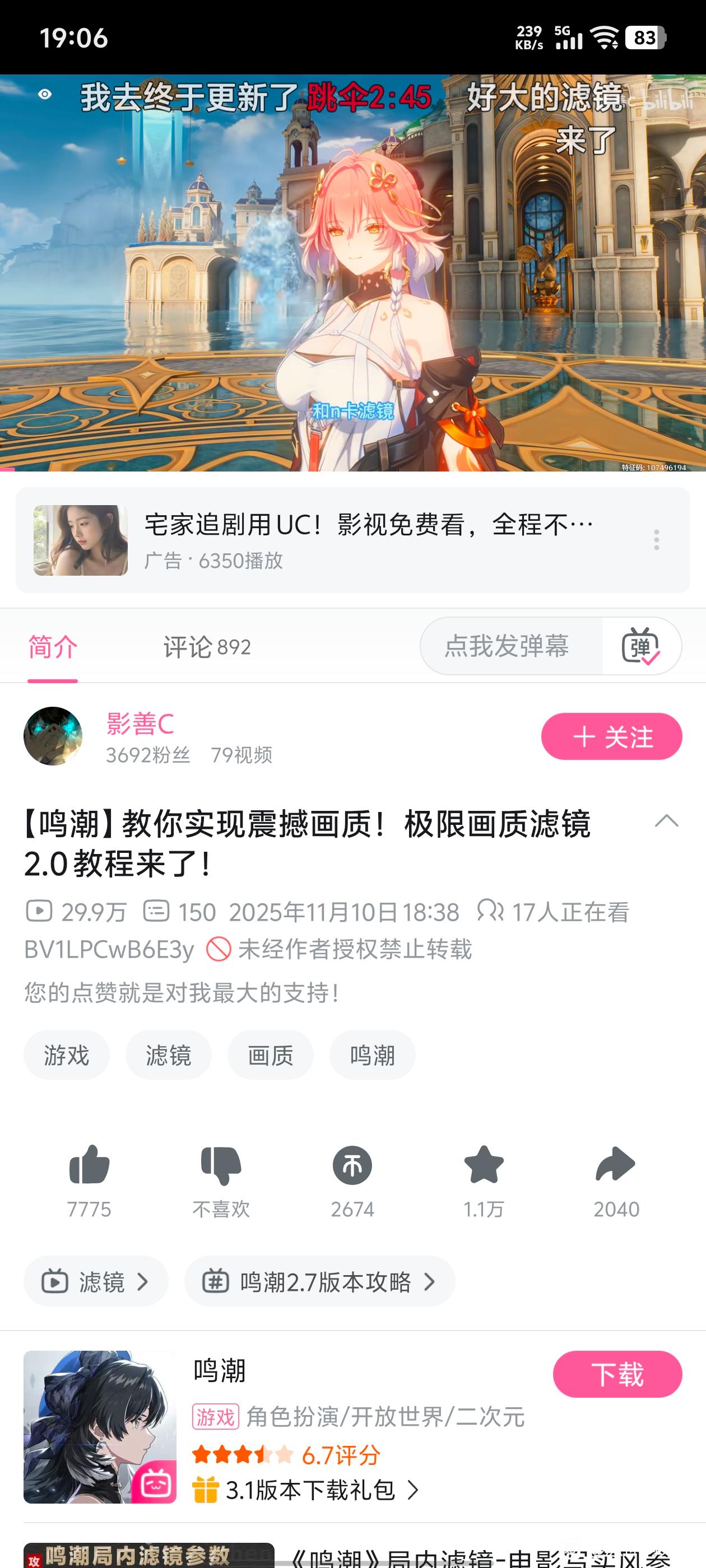Select the 简介 tab
Viewport: 706px width, 1568px height.
(x=53, y=647)
